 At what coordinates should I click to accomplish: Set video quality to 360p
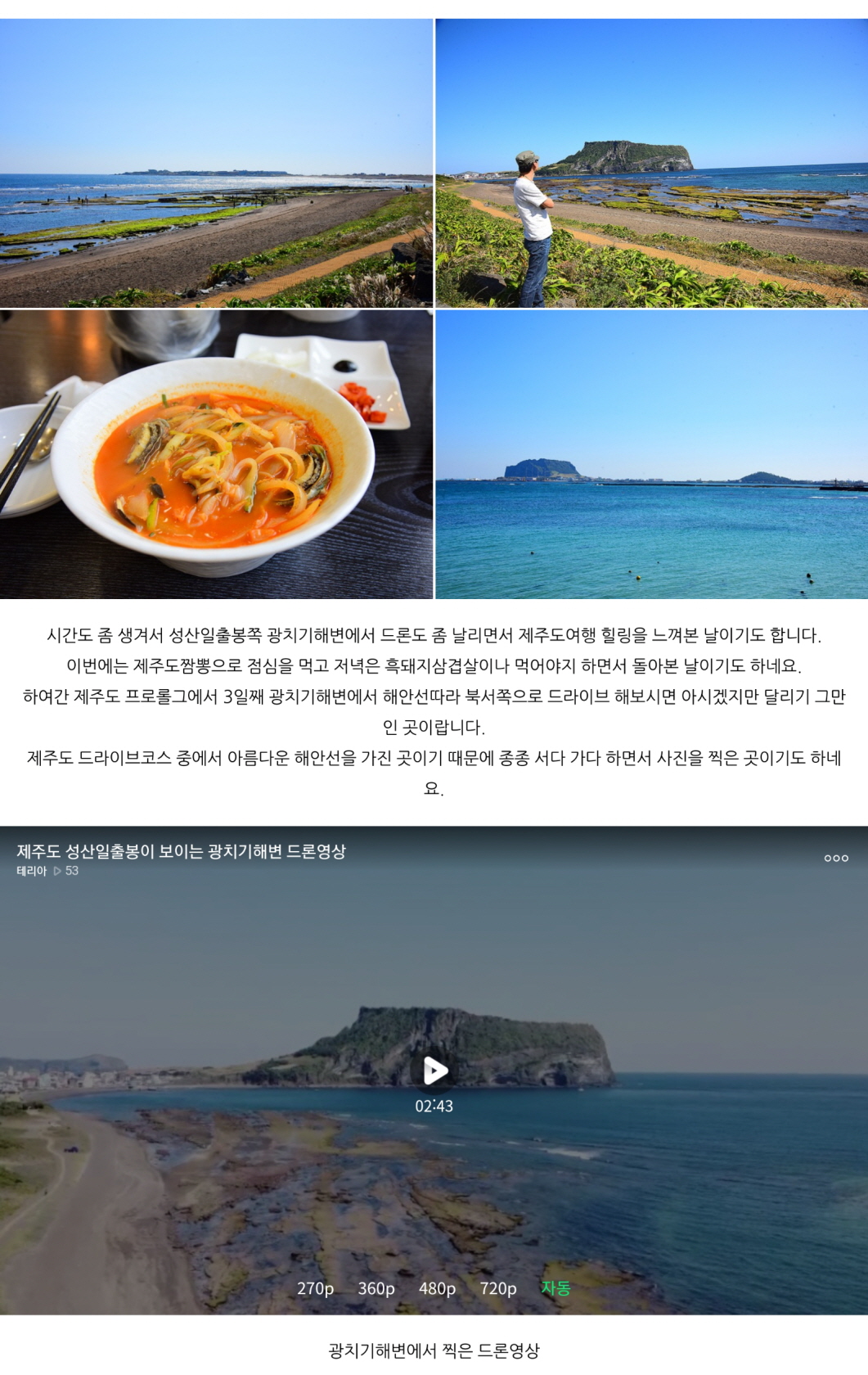[376, 1288]
